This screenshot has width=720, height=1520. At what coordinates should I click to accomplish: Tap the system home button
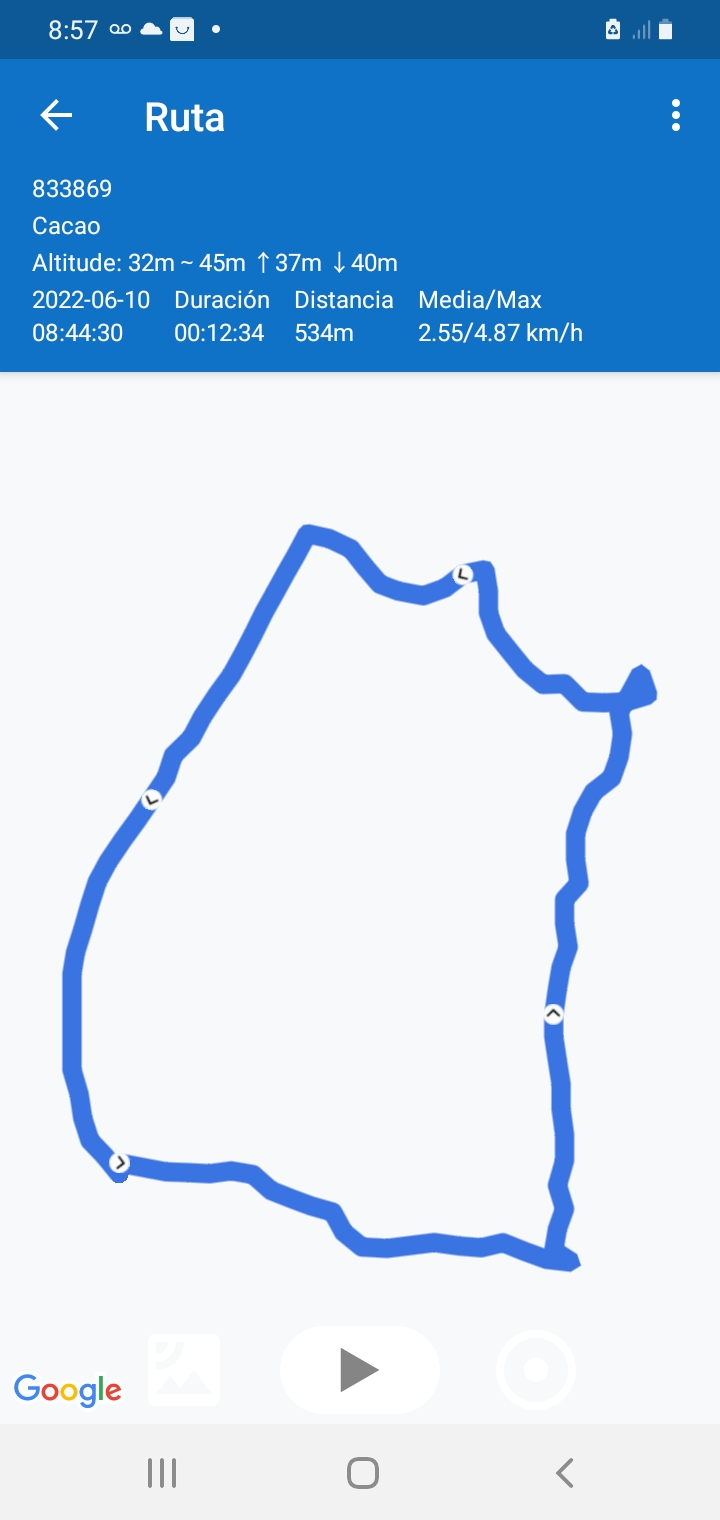(x=362, y=1472)
